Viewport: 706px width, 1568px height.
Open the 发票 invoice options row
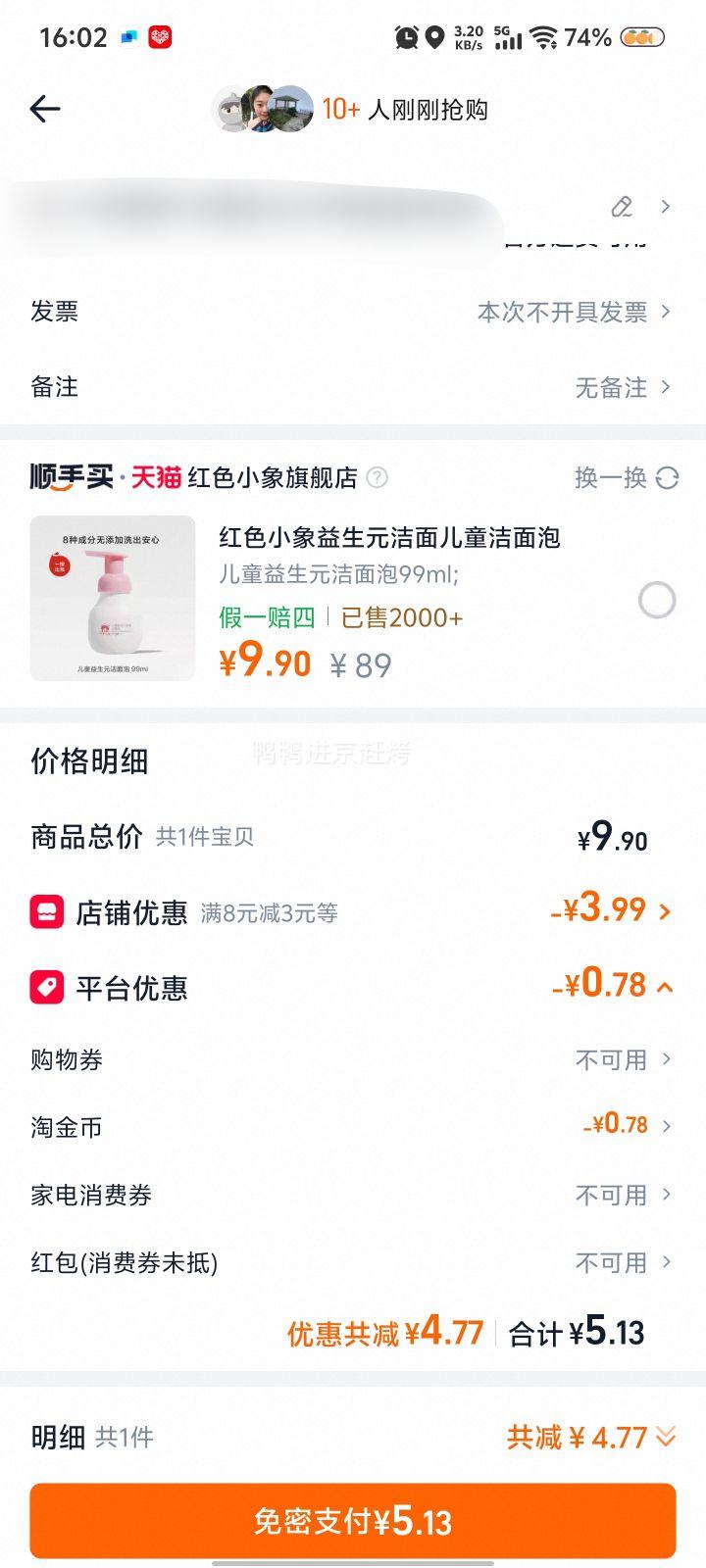(x=353, y=311)
